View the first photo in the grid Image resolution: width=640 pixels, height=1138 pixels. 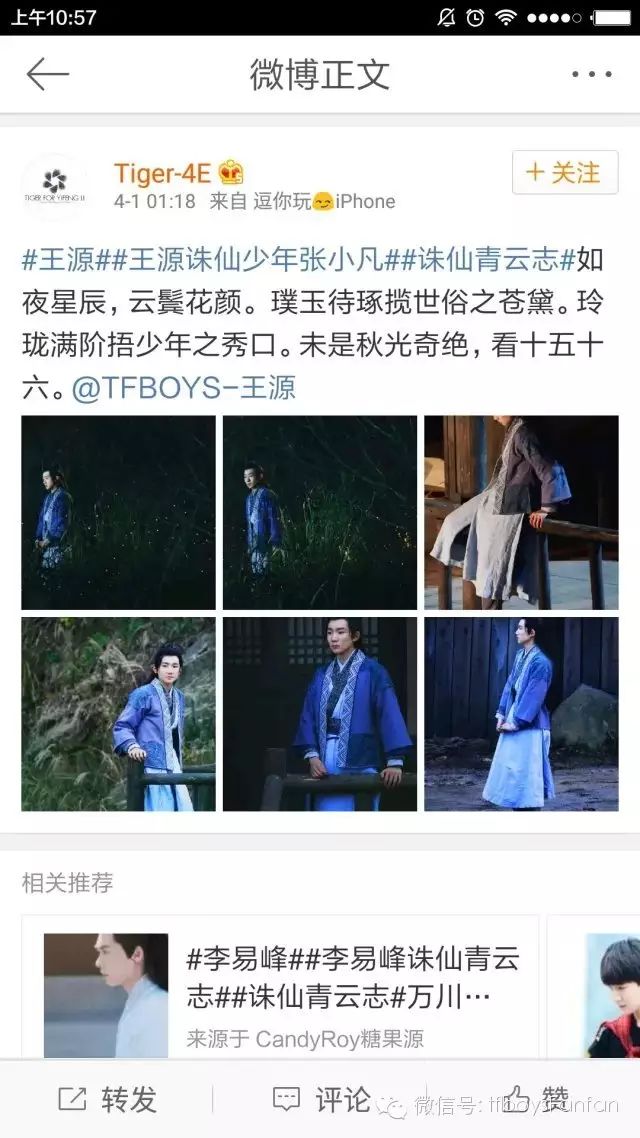coord(118,512)
